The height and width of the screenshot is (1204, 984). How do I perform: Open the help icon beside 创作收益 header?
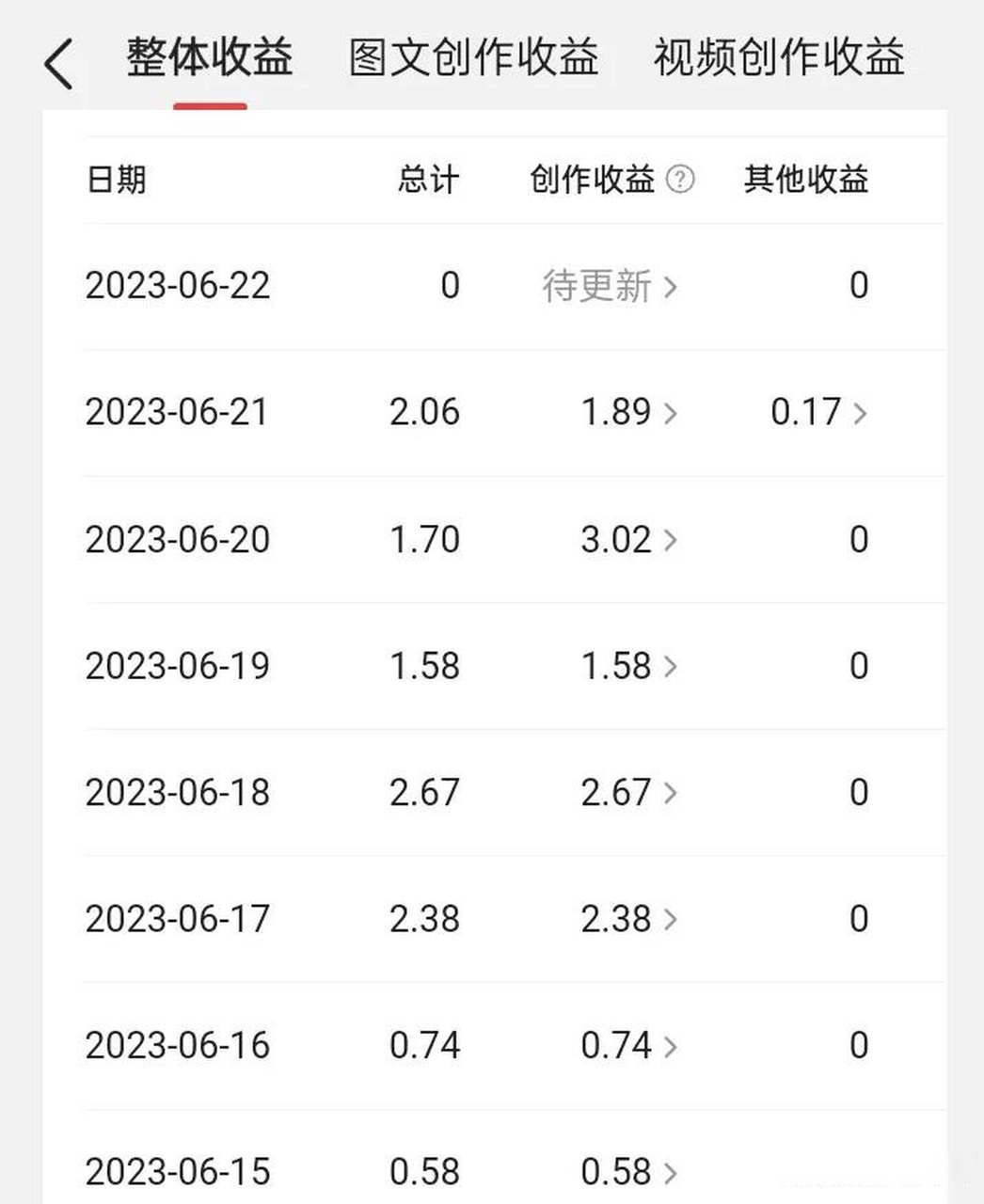click(x=681, y=180)
